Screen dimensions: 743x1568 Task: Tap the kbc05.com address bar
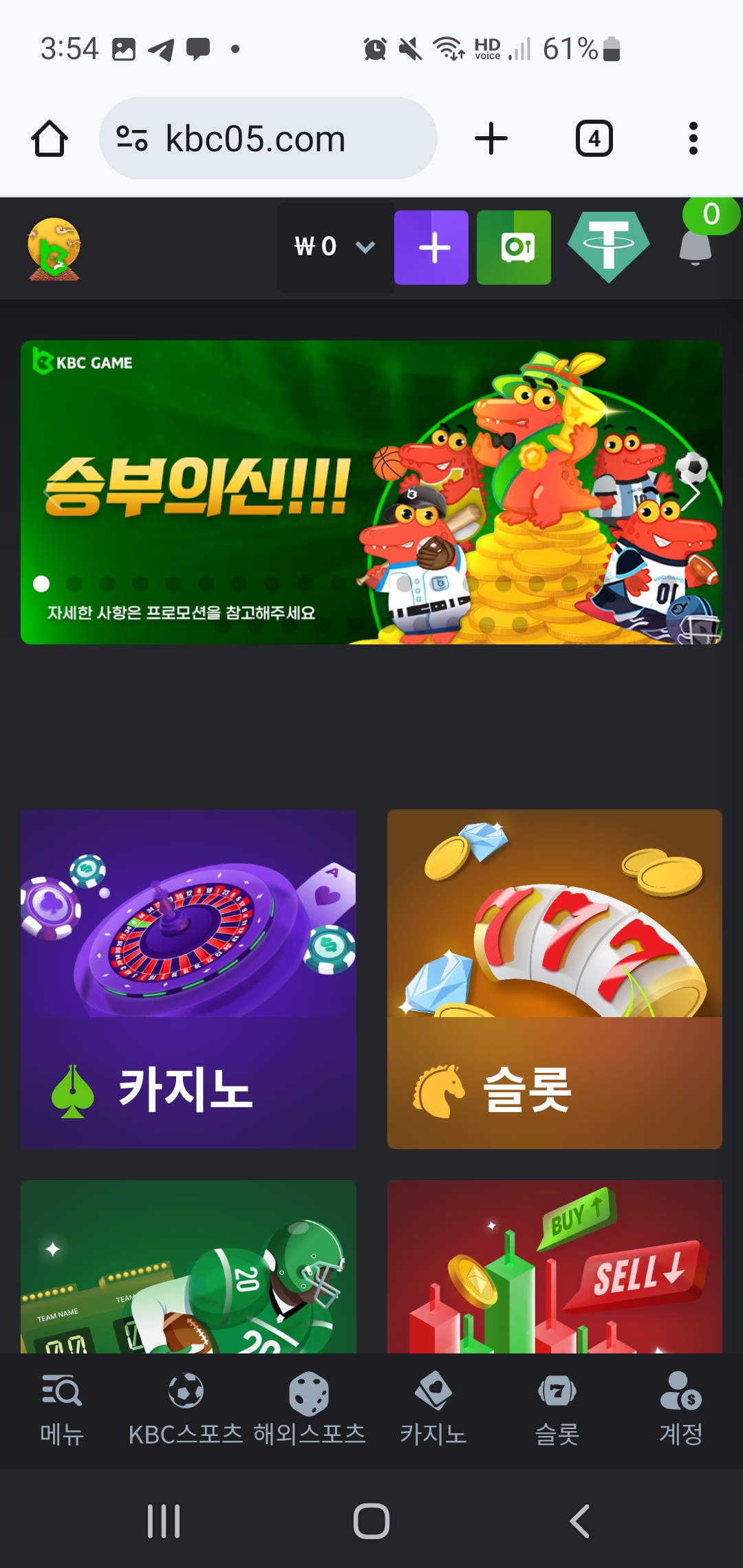point(268,139)
